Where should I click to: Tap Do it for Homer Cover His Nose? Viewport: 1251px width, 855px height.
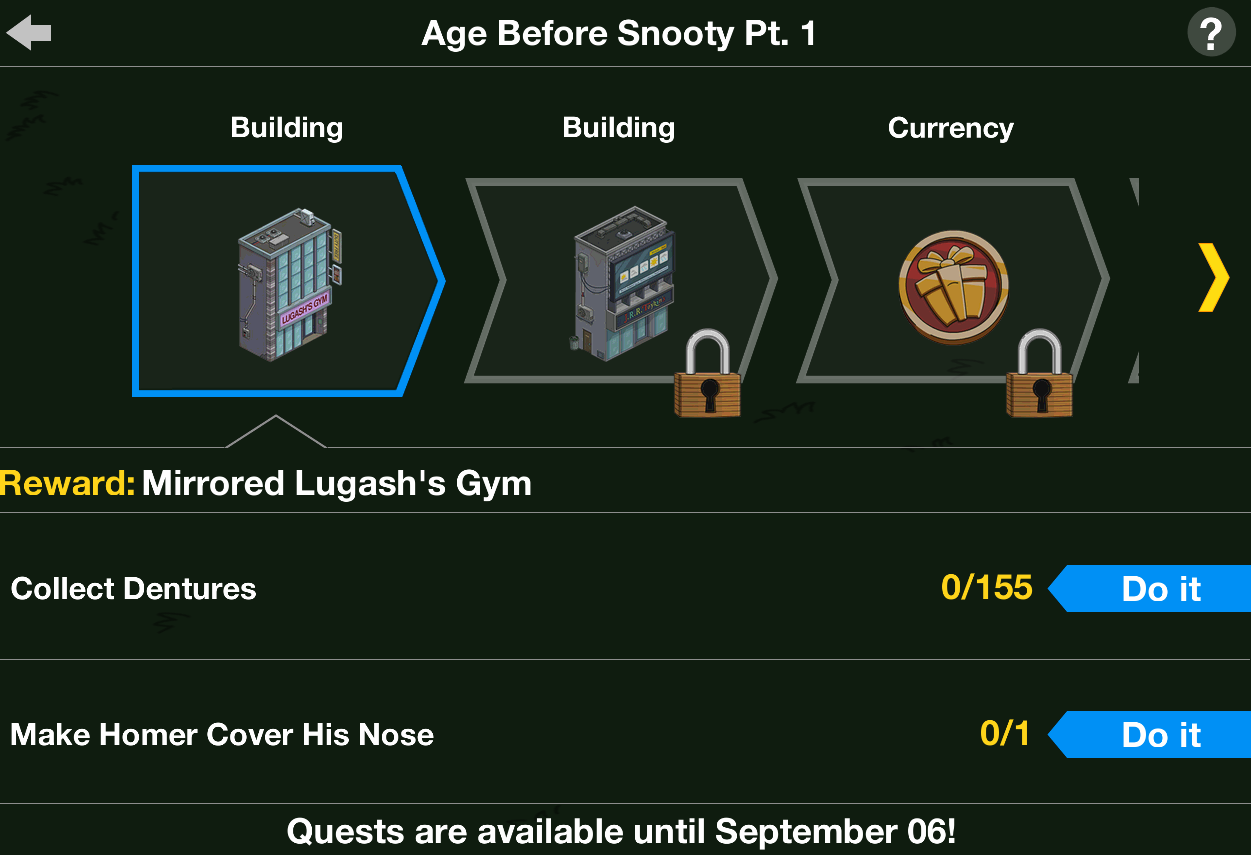click(x=1158, y=734)
